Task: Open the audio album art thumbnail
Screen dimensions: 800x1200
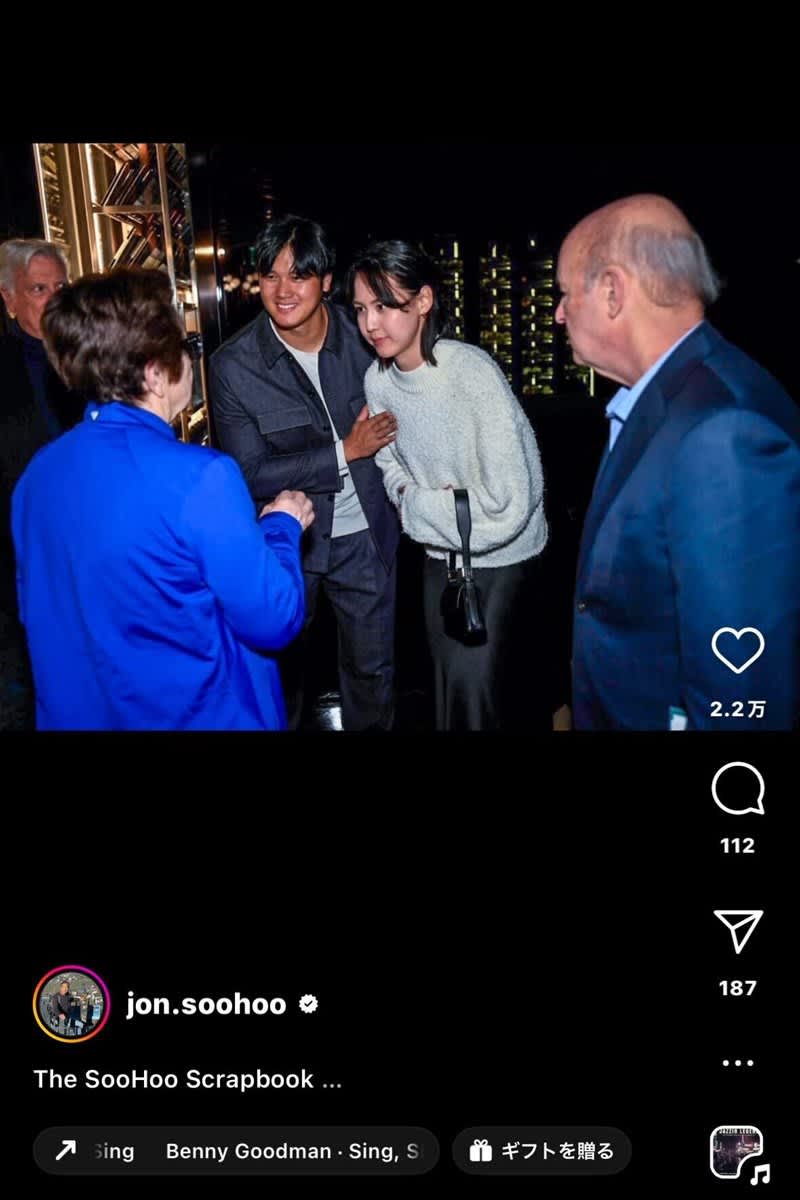Action: (737, 1152)
